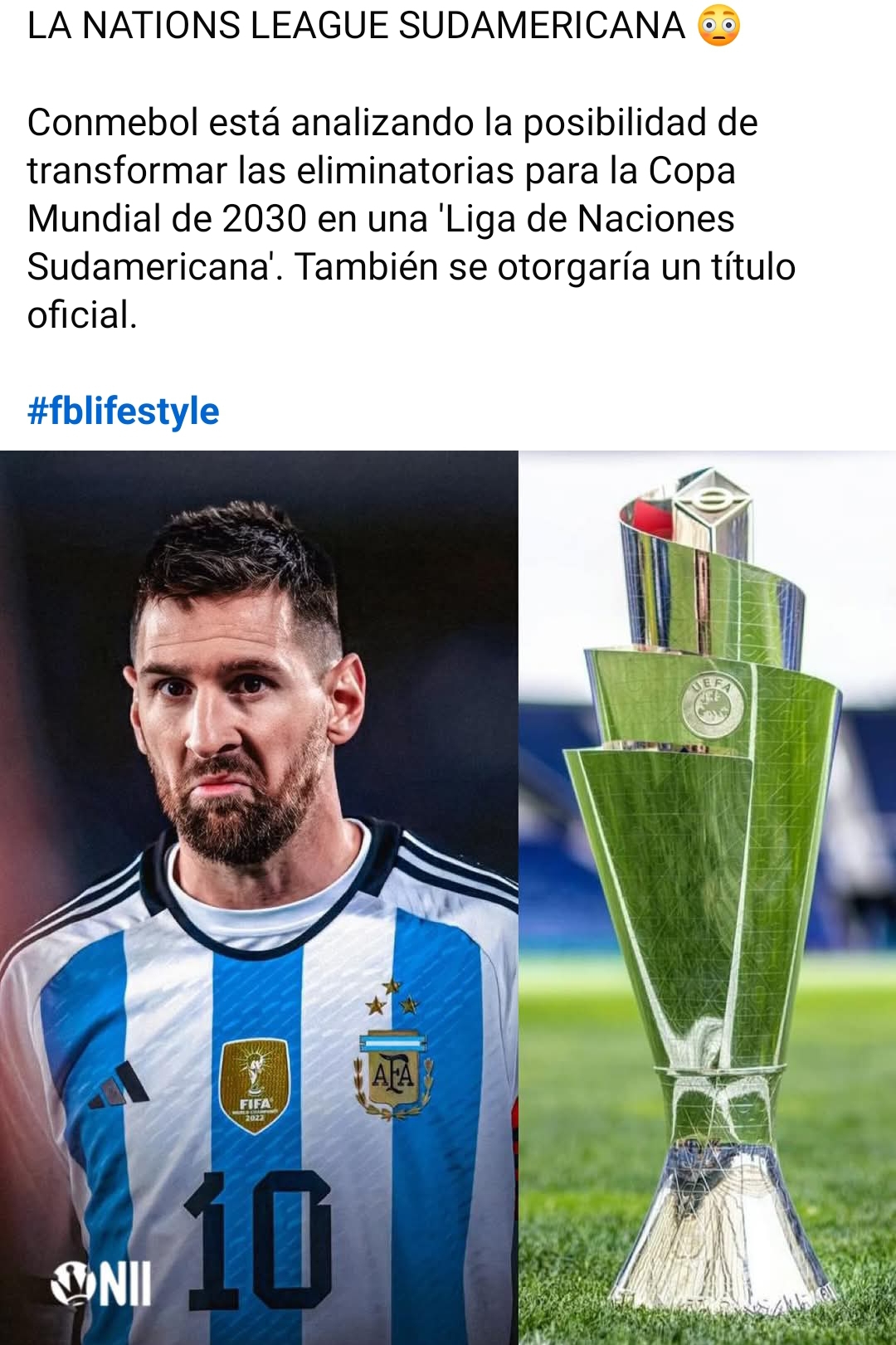This screenshot has height=1345, width=896.
Task: Open the #fblifestyle hashtag link
Action: tap(123, 412)
